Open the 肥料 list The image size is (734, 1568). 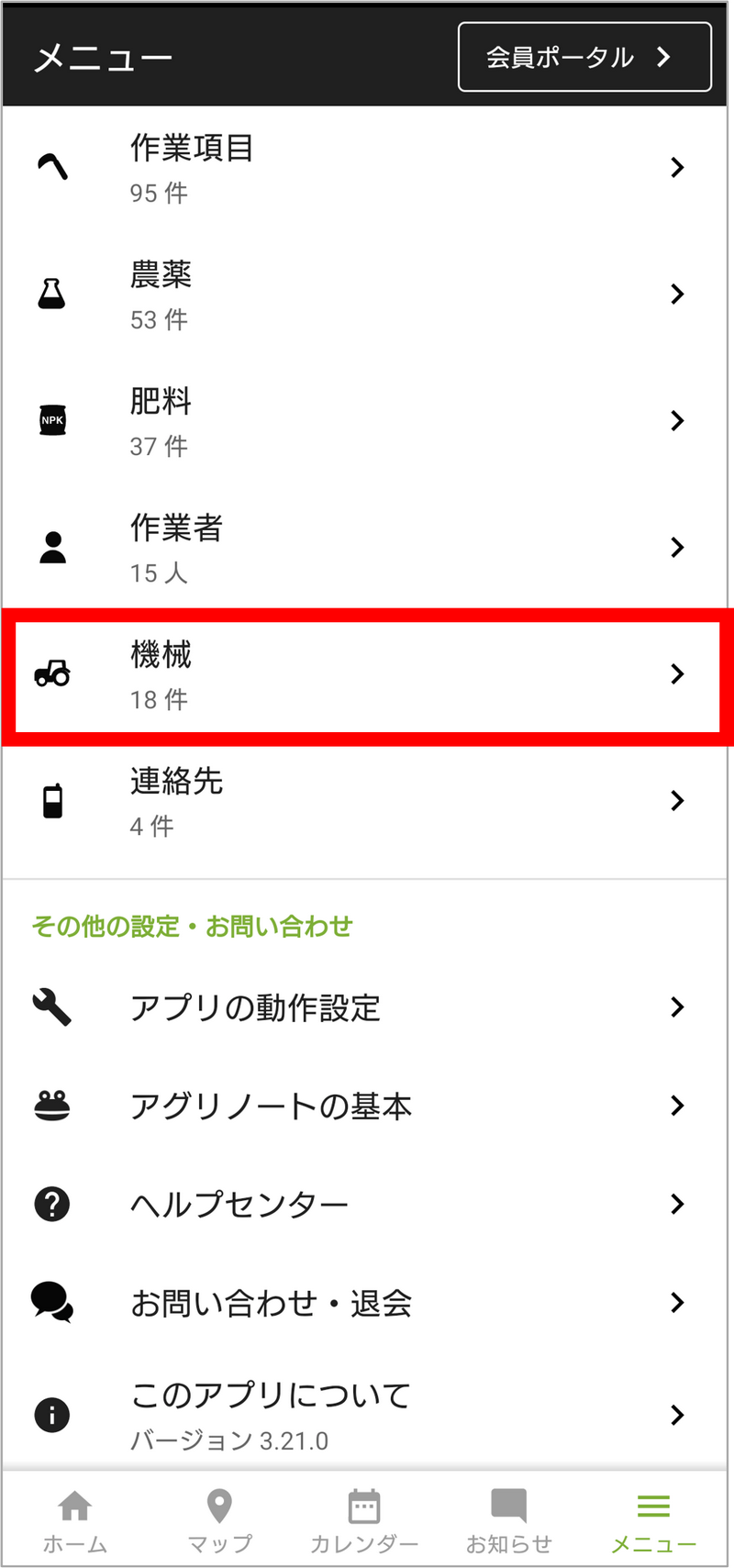[x=364, y=421]
